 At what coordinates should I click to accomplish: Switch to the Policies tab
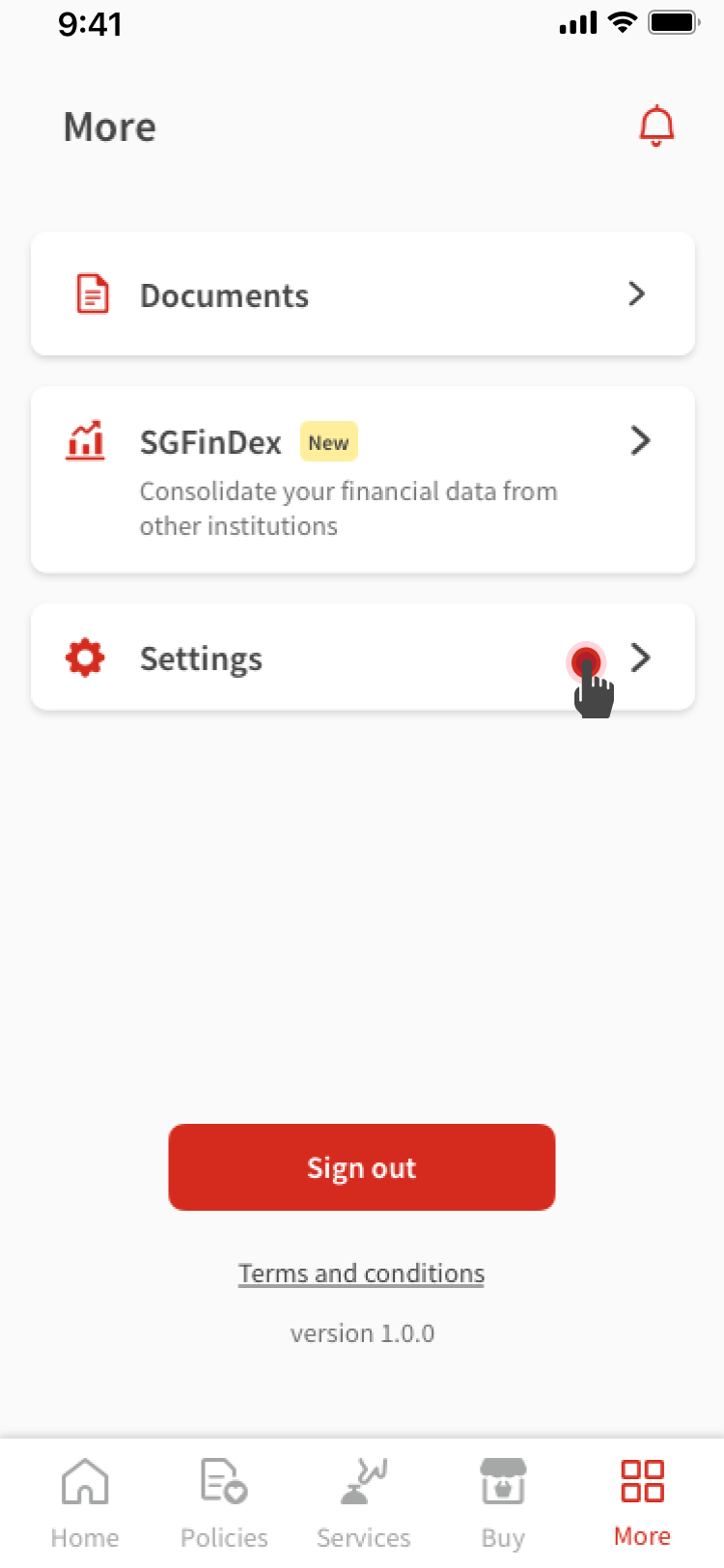pyautogui.click(x=224, y=1501)
